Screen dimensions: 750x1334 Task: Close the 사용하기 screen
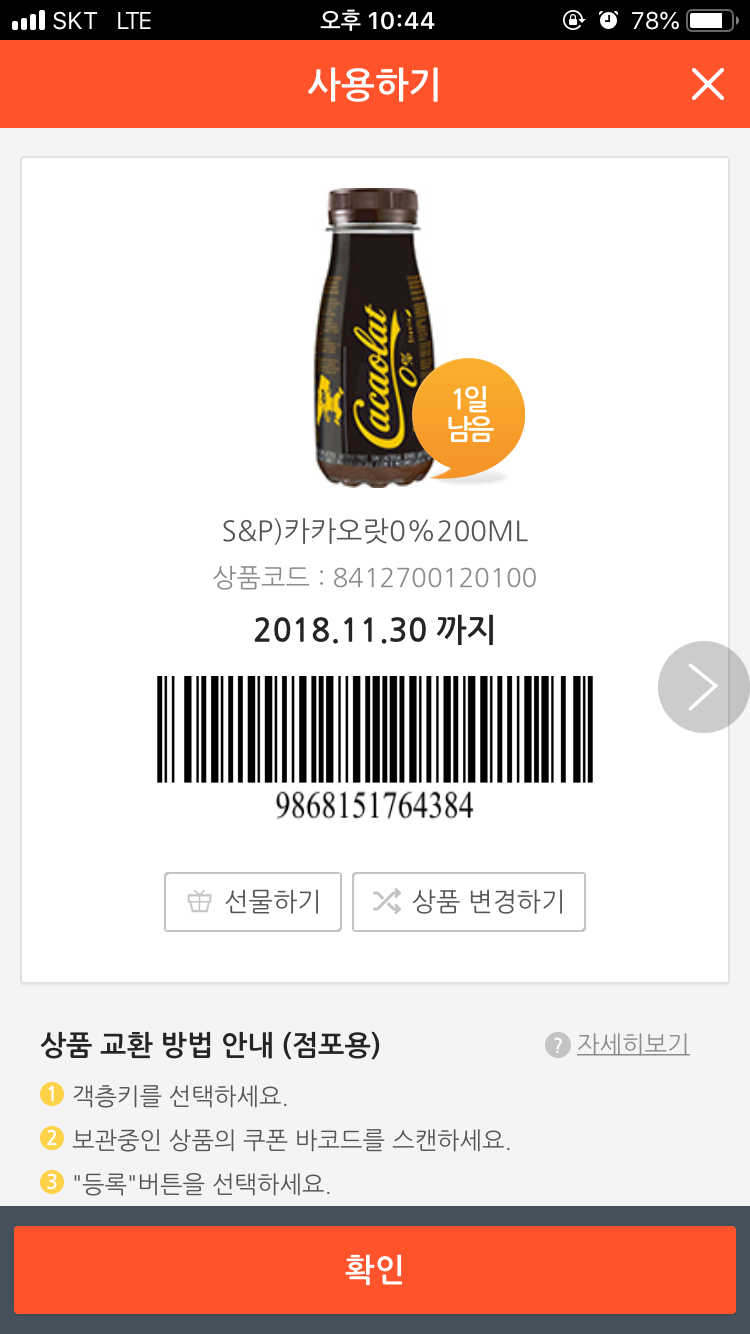(707, 85)
